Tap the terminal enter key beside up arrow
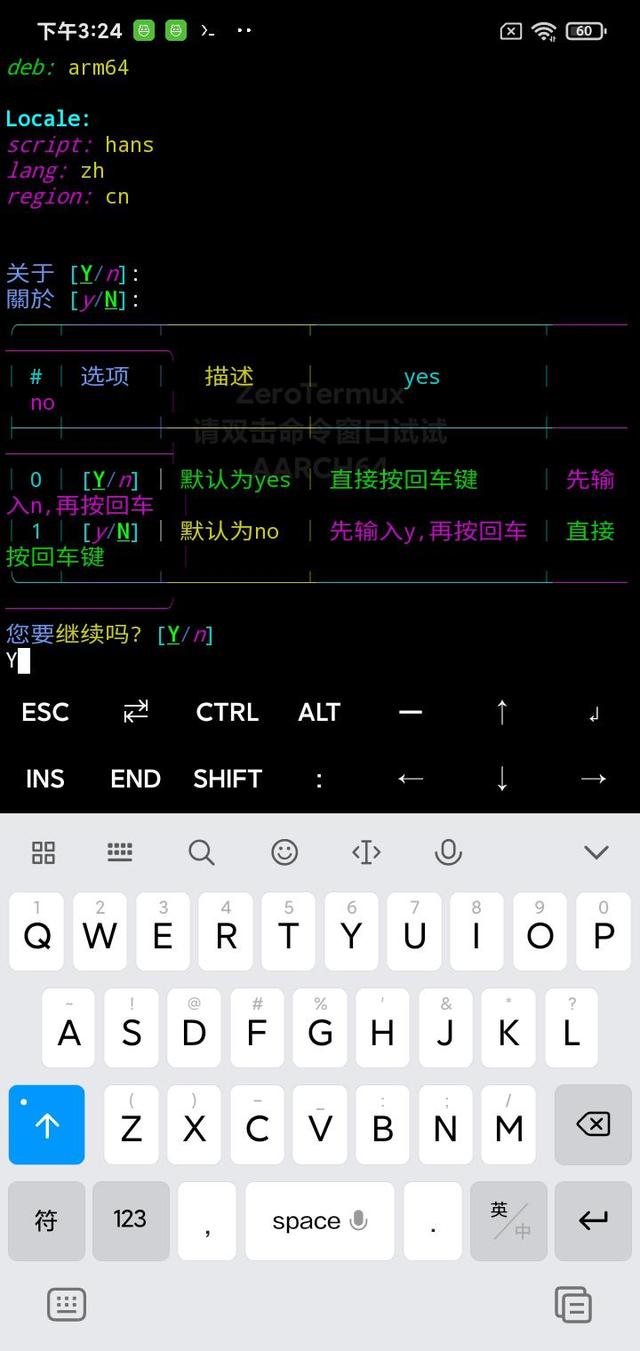 pos(593,713)
